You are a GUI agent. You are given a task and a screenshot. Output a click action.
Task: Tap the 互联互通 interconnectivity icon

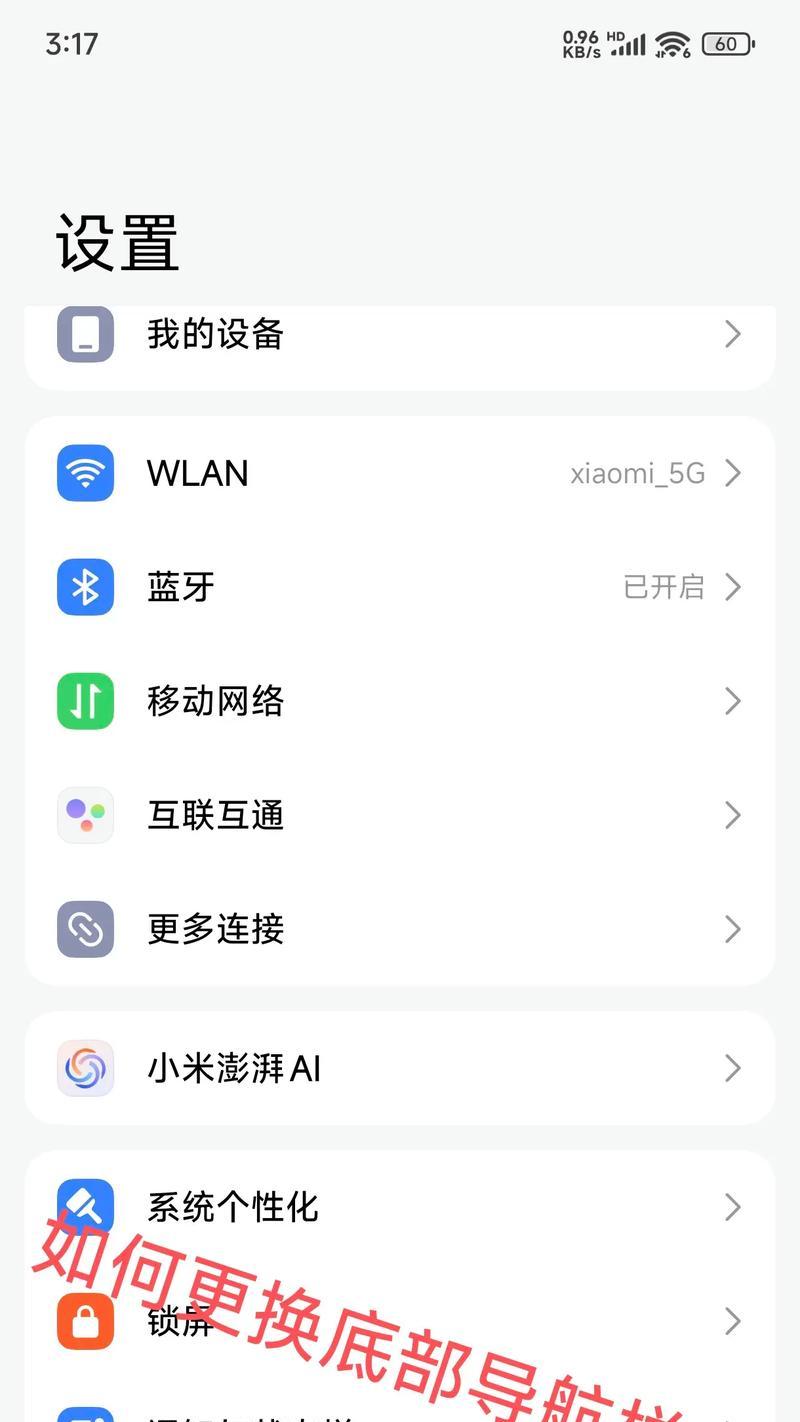(85, 815)
